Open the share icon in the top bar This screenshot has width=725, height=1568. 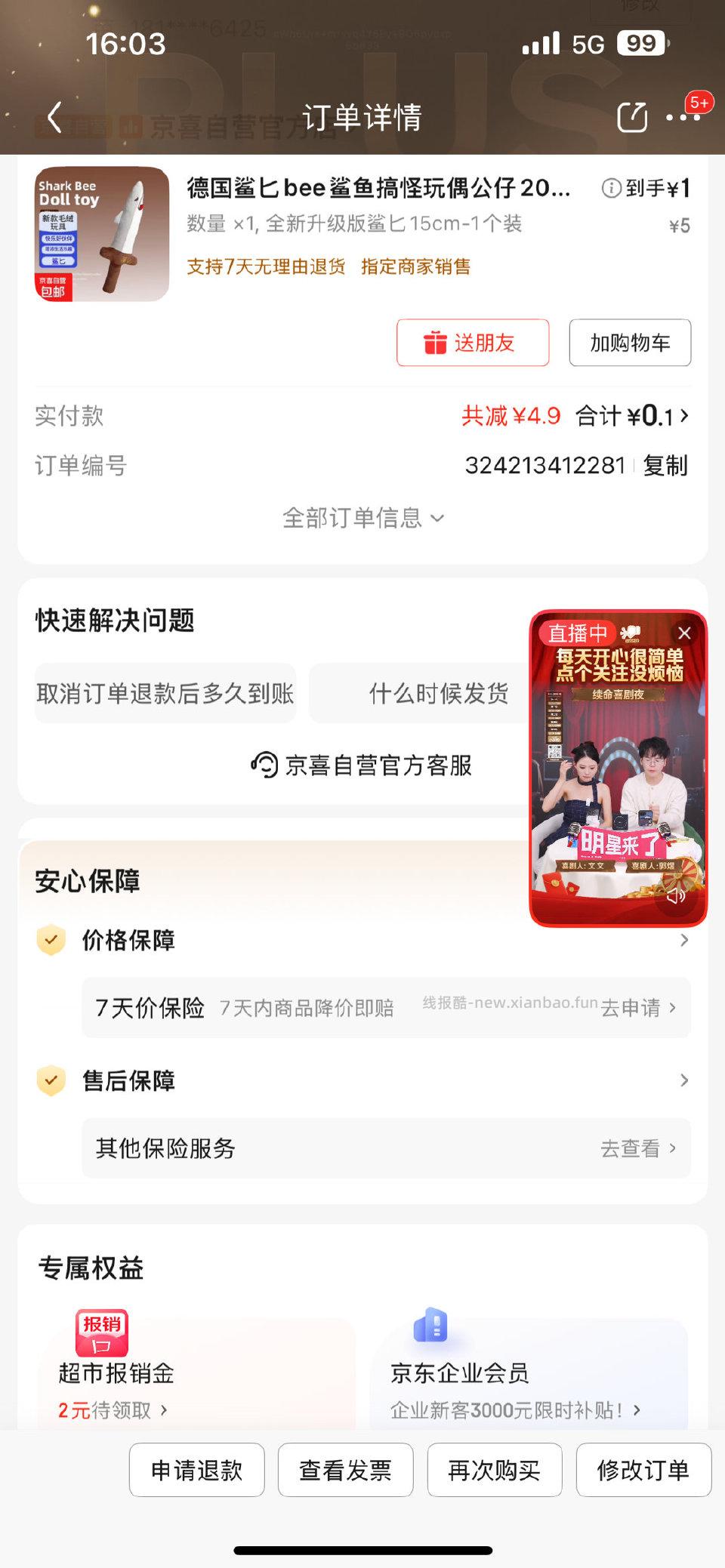631,117
